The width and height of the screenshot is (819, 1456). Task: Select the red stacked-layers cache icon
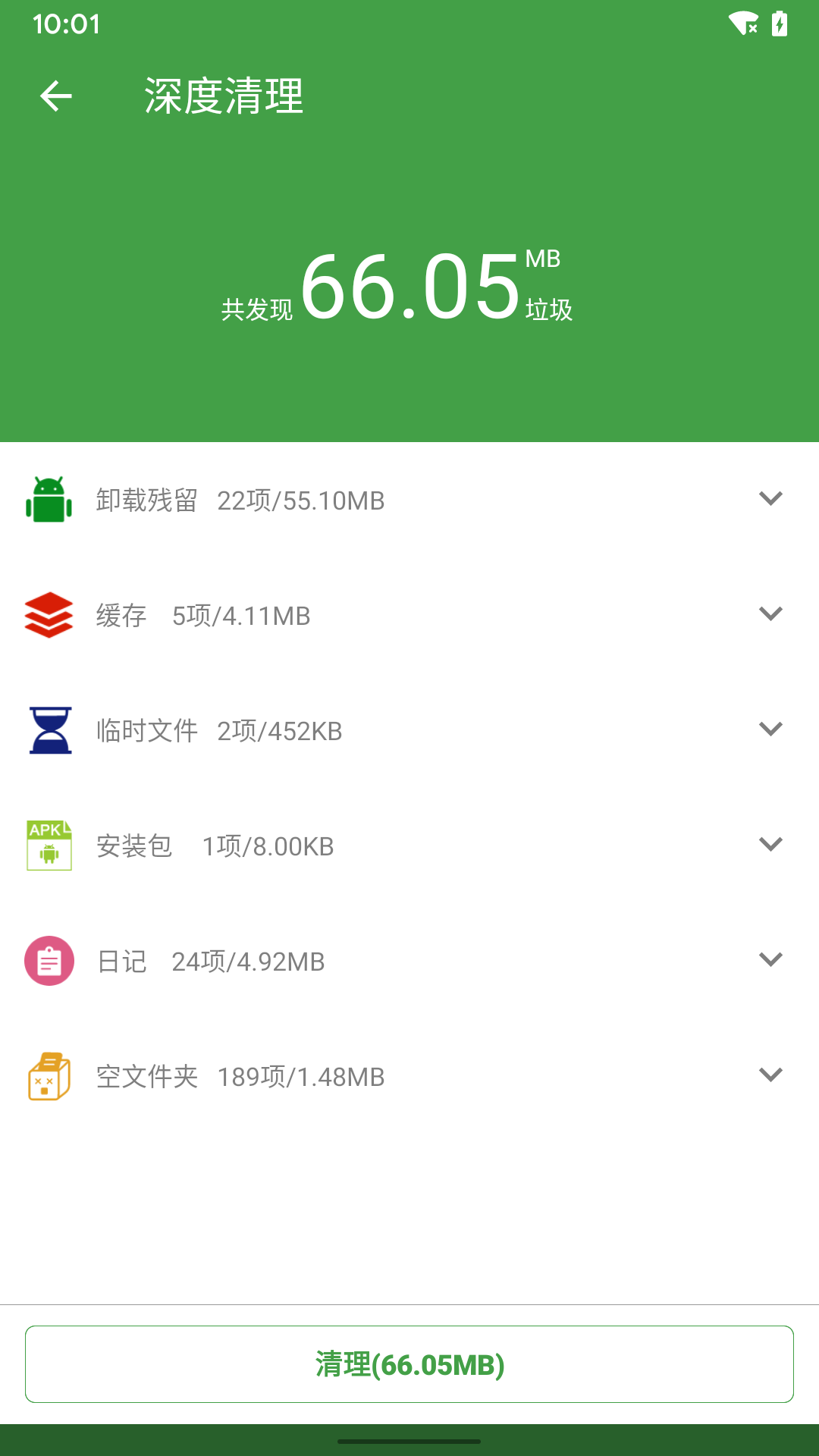(x=48, y=614)
